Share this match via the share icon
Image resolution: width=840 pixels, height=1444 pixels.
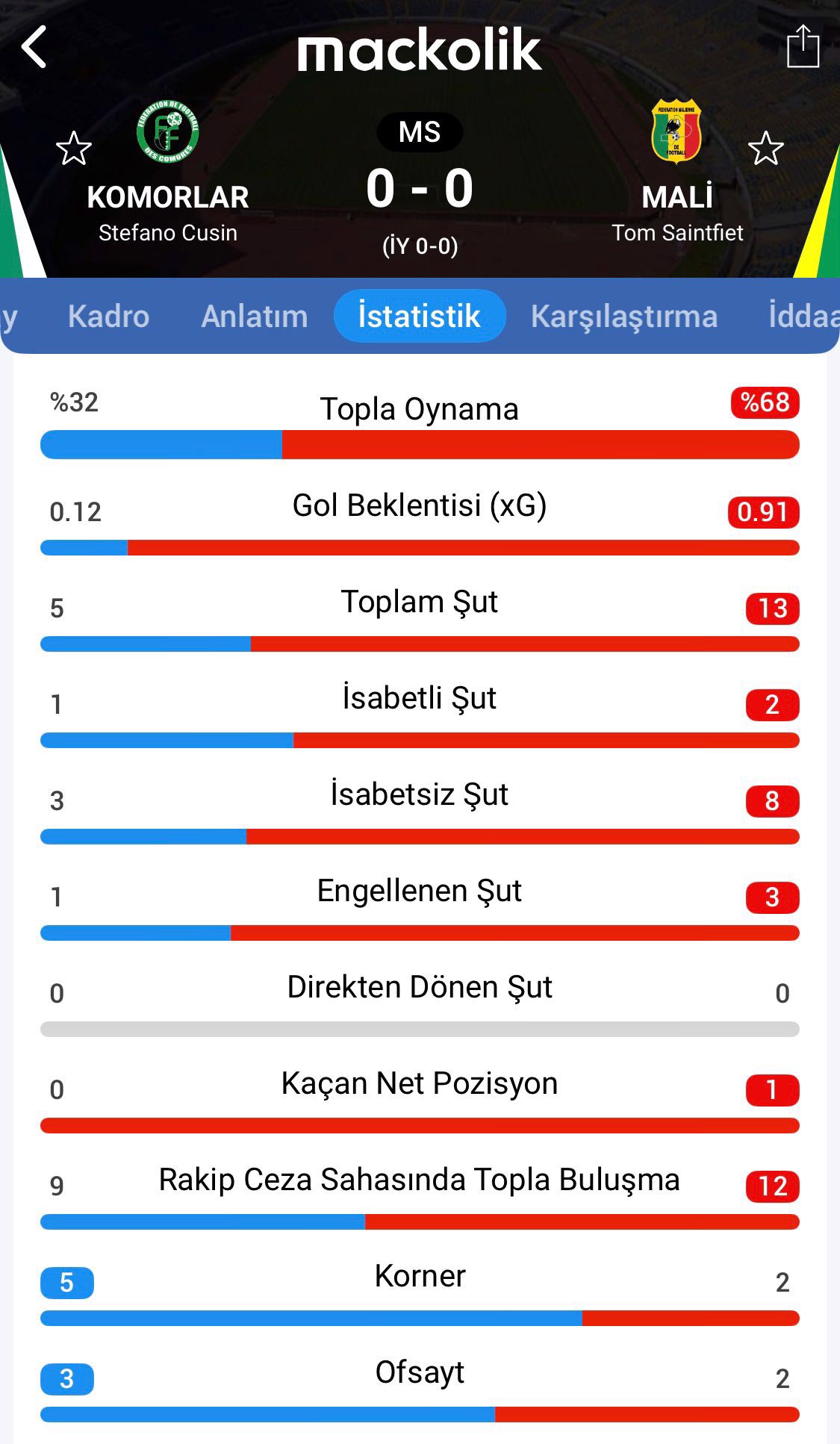(803, 47)
